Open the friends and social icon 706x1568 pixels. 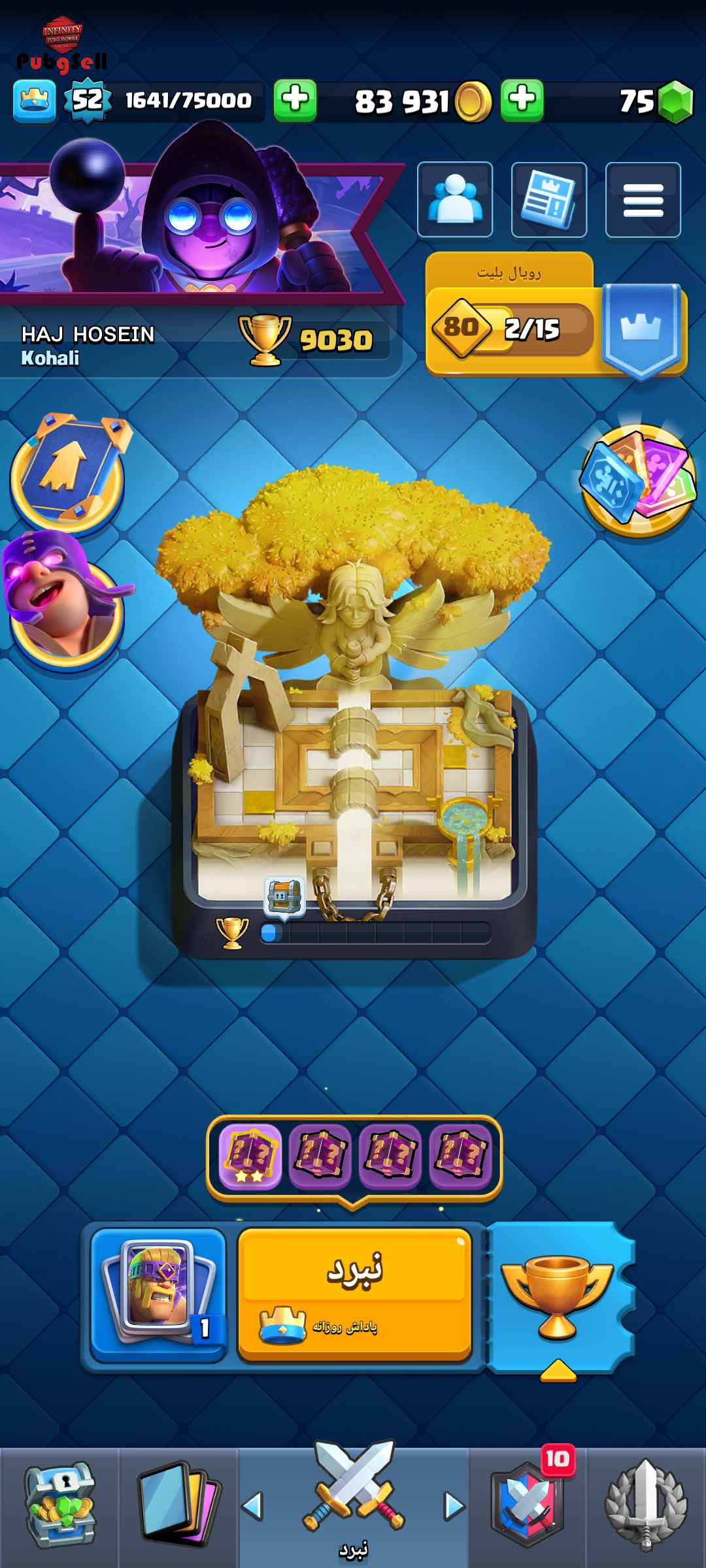[x=455, y=199]
